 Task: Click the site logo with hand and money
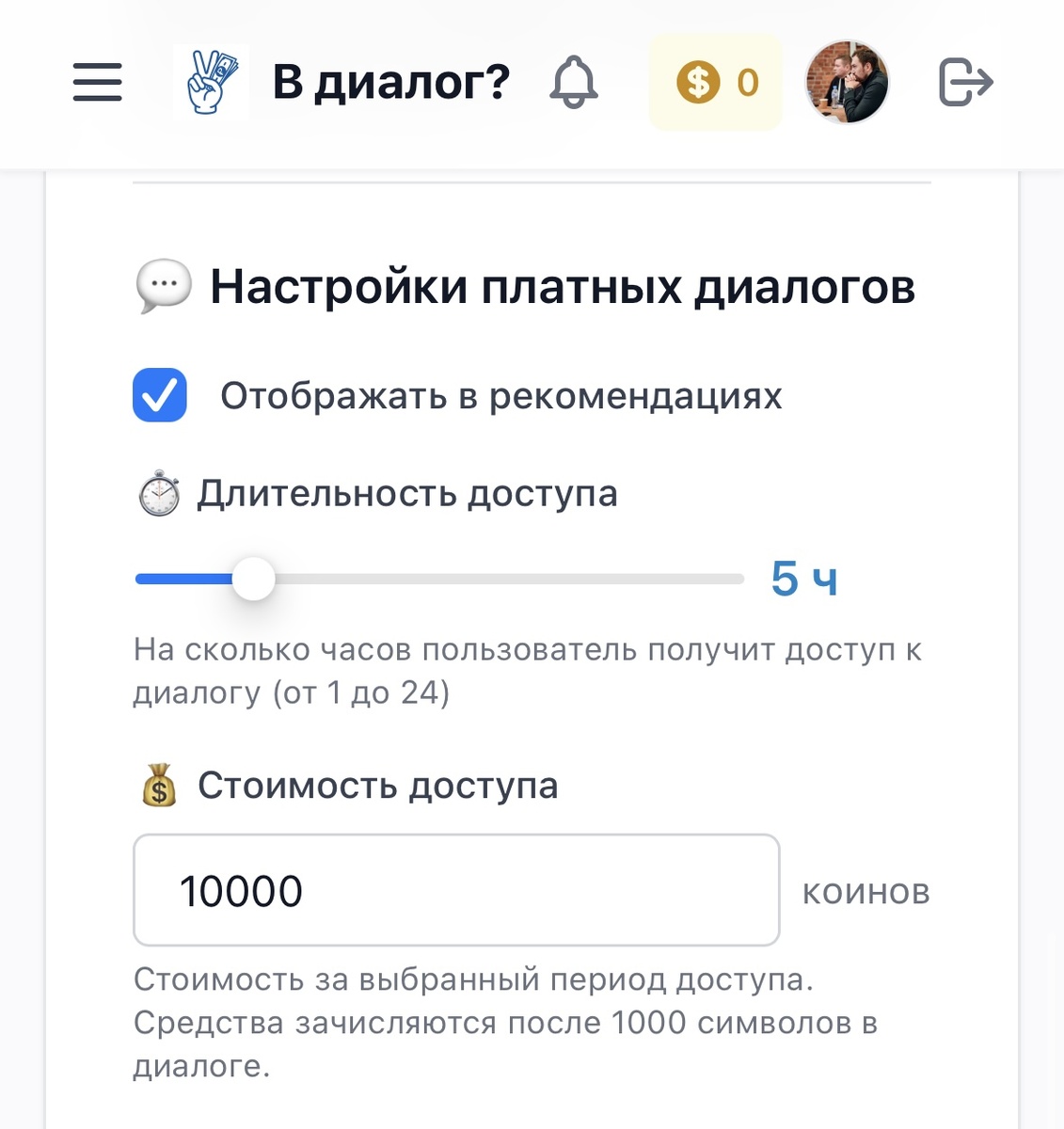[209, 82]
